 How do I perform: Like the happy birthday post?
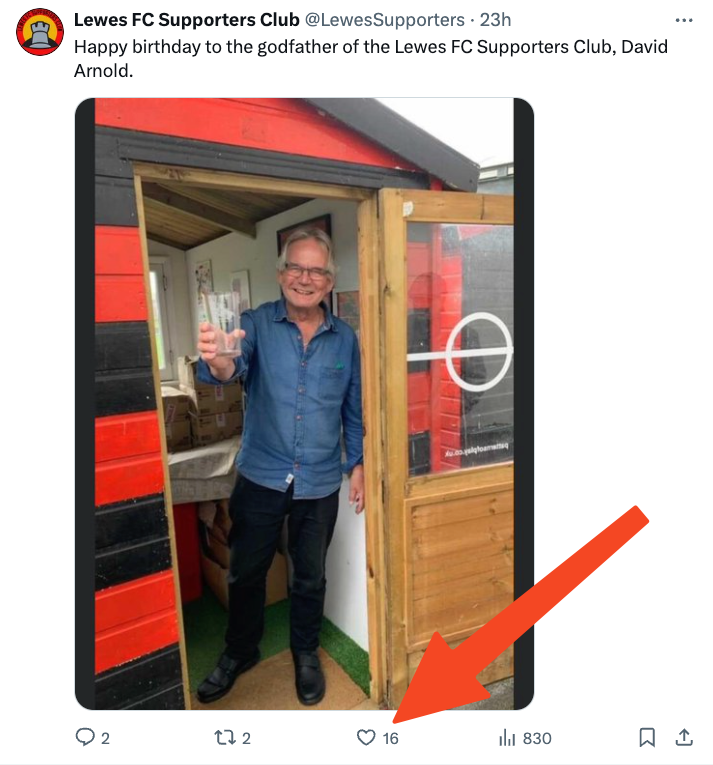[x=366, y=738]
